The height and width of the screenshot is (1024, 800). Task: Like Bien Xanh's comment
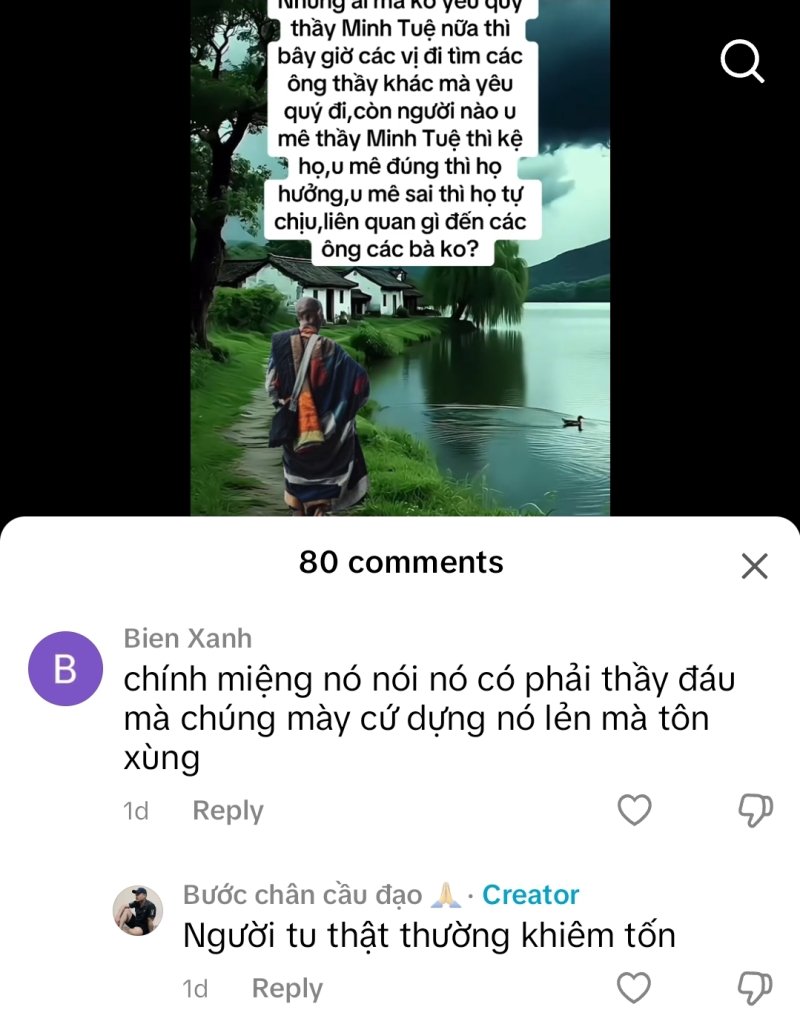[x=634, y=810]
